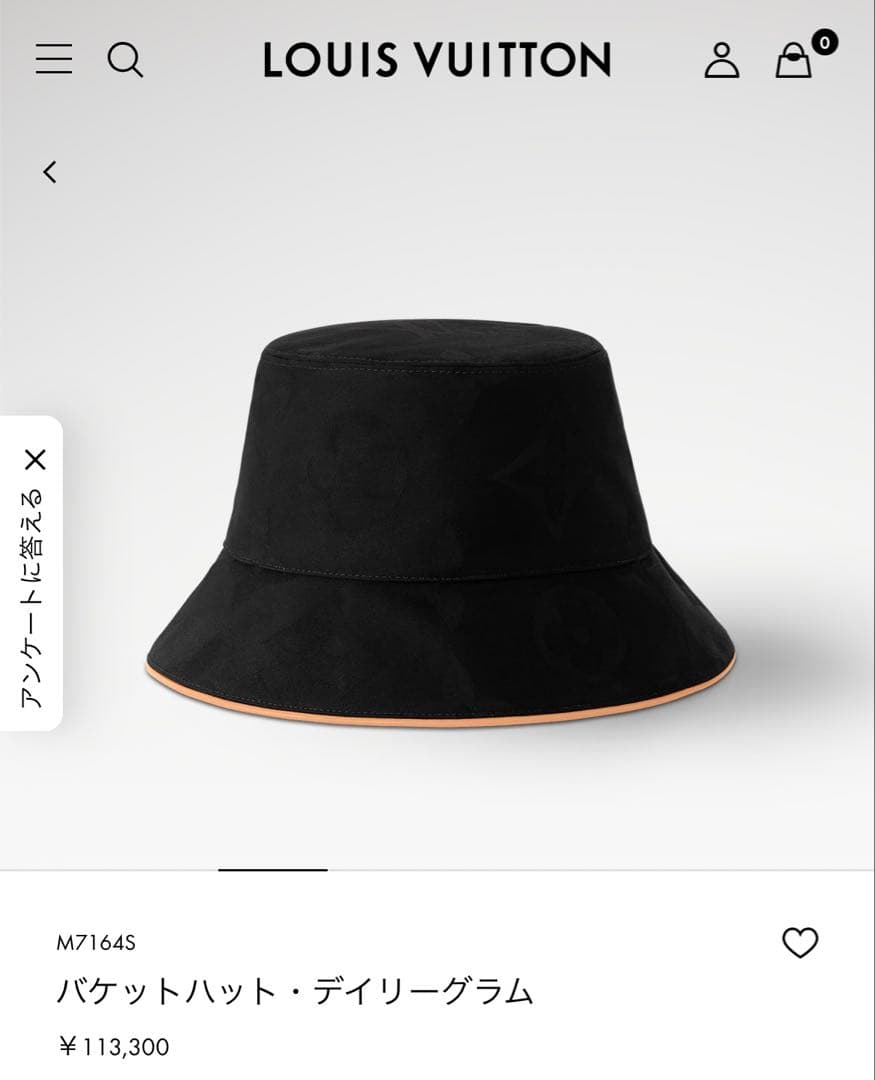The width and height of the screenshot is (875, 1080).
Task: Click the bucket hat product photo
Action: [x=437, y=520]
